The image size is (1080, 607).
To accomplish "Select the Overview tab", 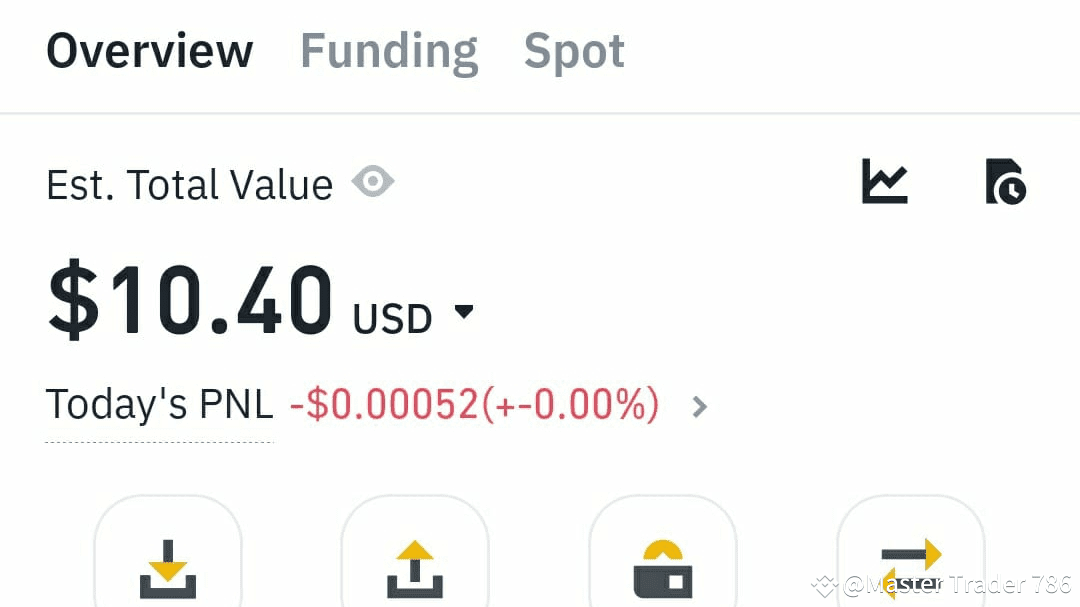I will point(150,52).
